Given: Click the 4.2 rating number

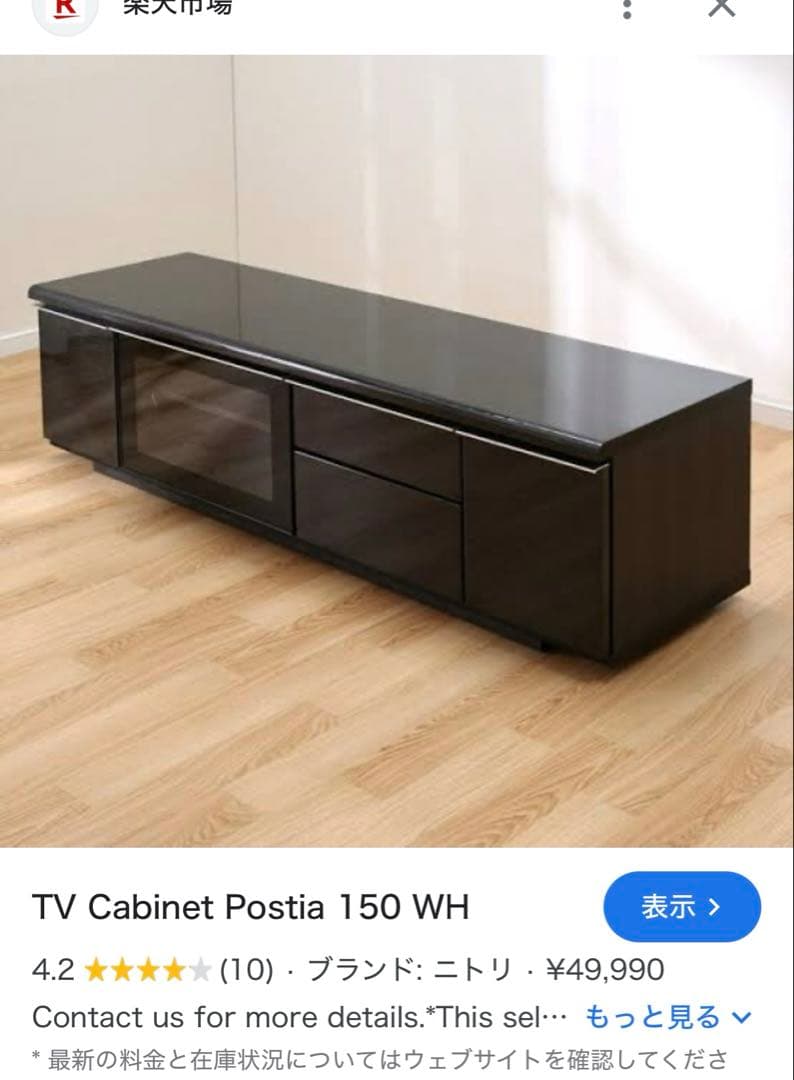Looking at the screenshot, I should point(52,968).
